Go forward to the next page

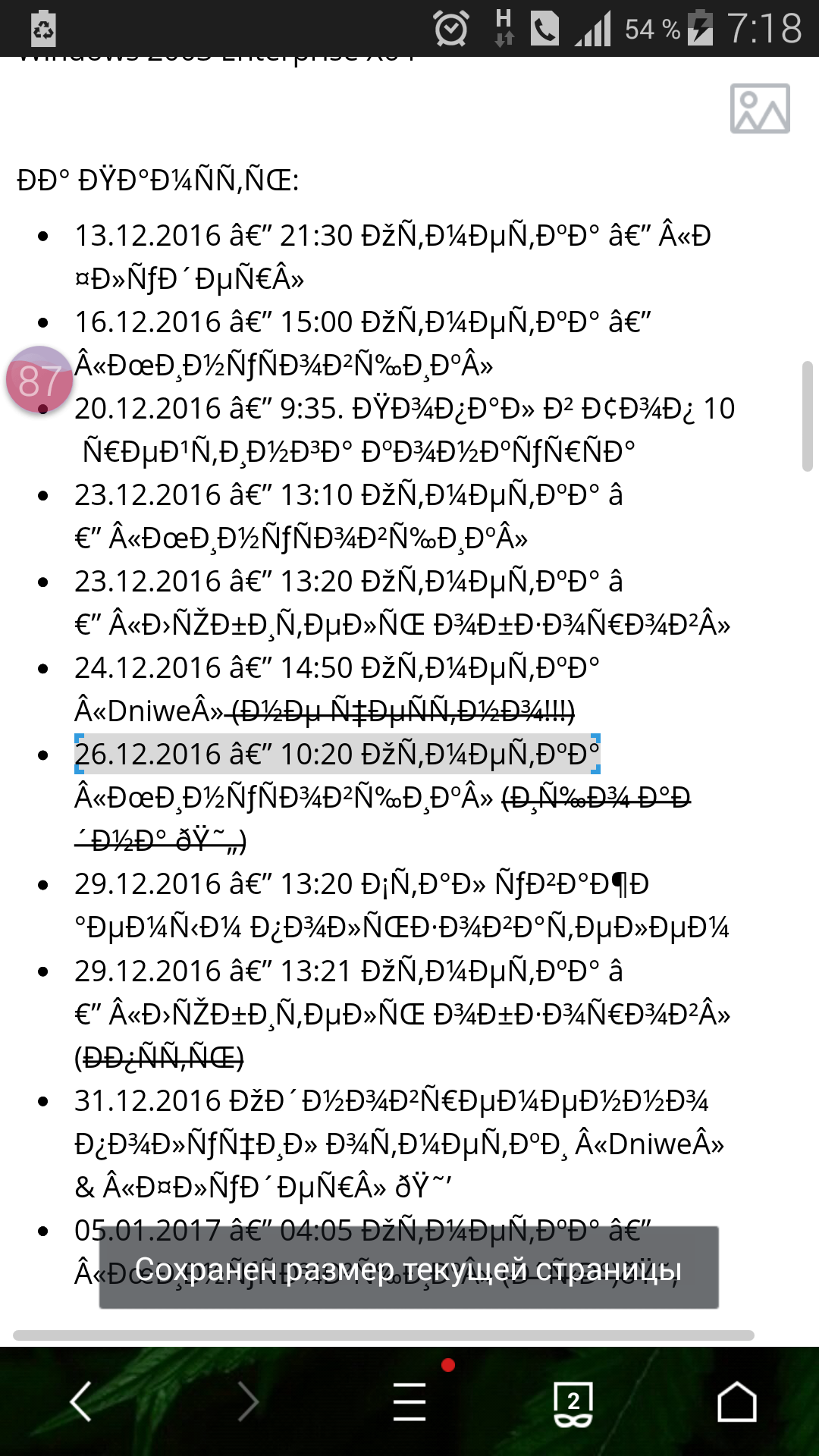[x=248, y=1401]
